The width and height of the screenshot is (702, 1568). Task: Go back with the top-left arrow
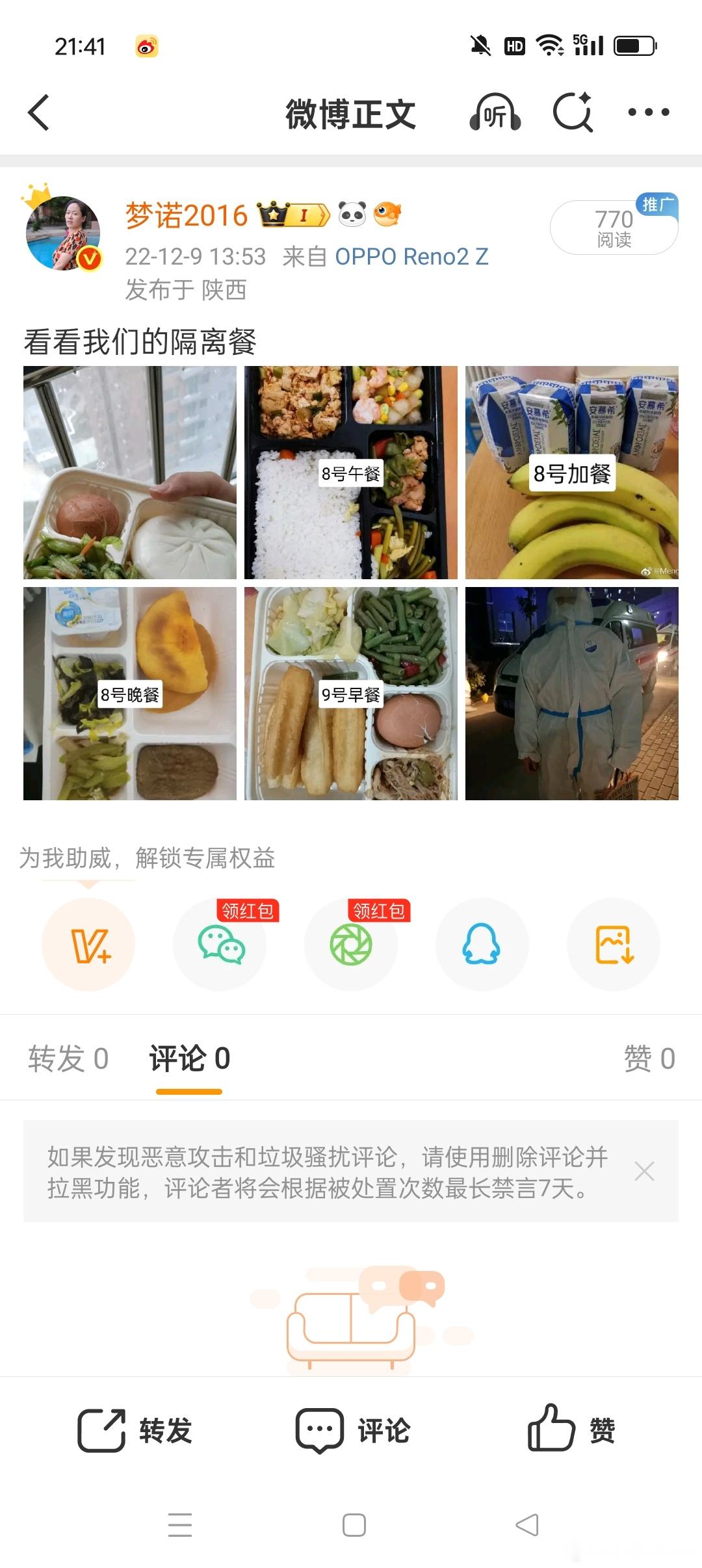(39, 112)
